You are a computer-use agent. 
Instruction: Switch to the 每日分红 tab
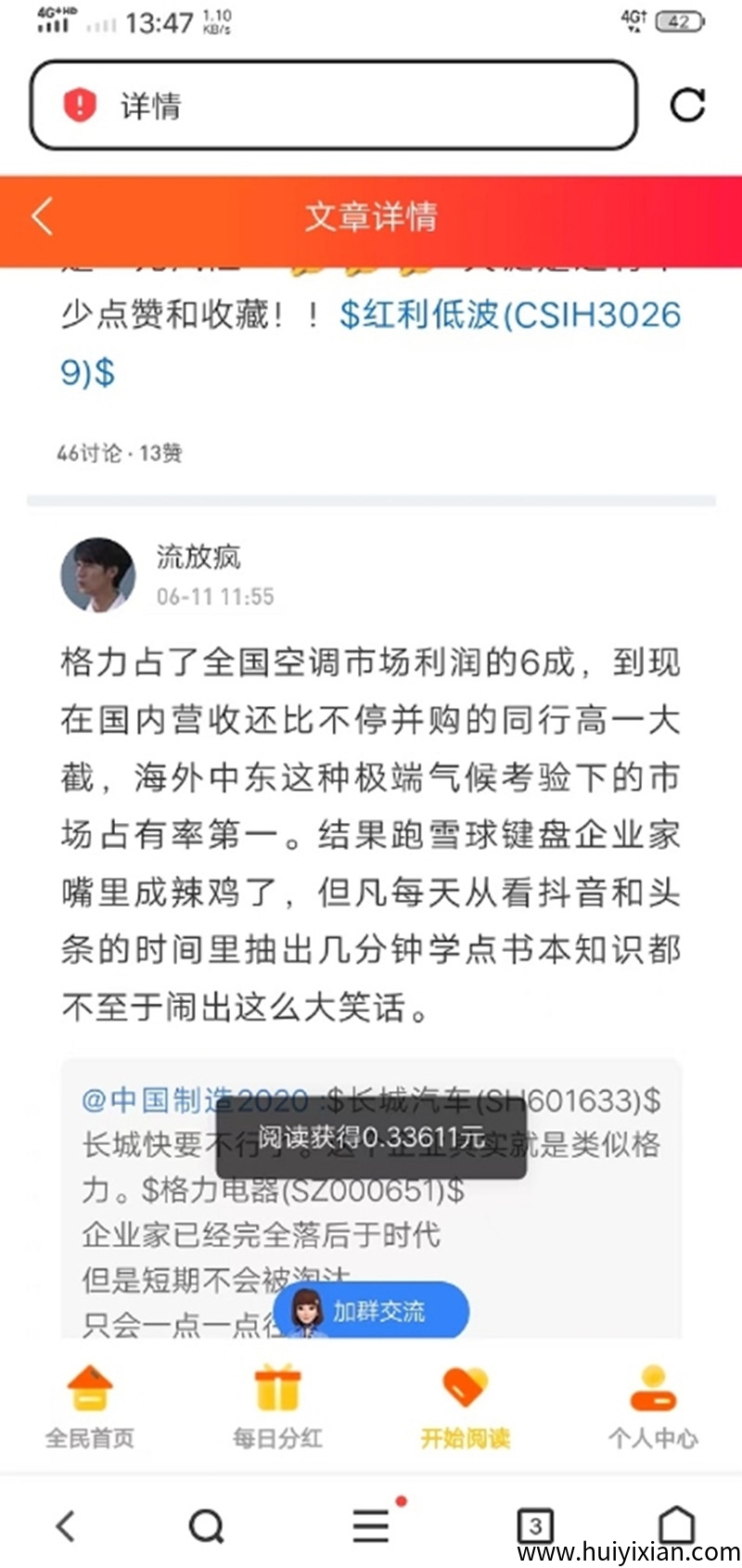pos(277,1407)
